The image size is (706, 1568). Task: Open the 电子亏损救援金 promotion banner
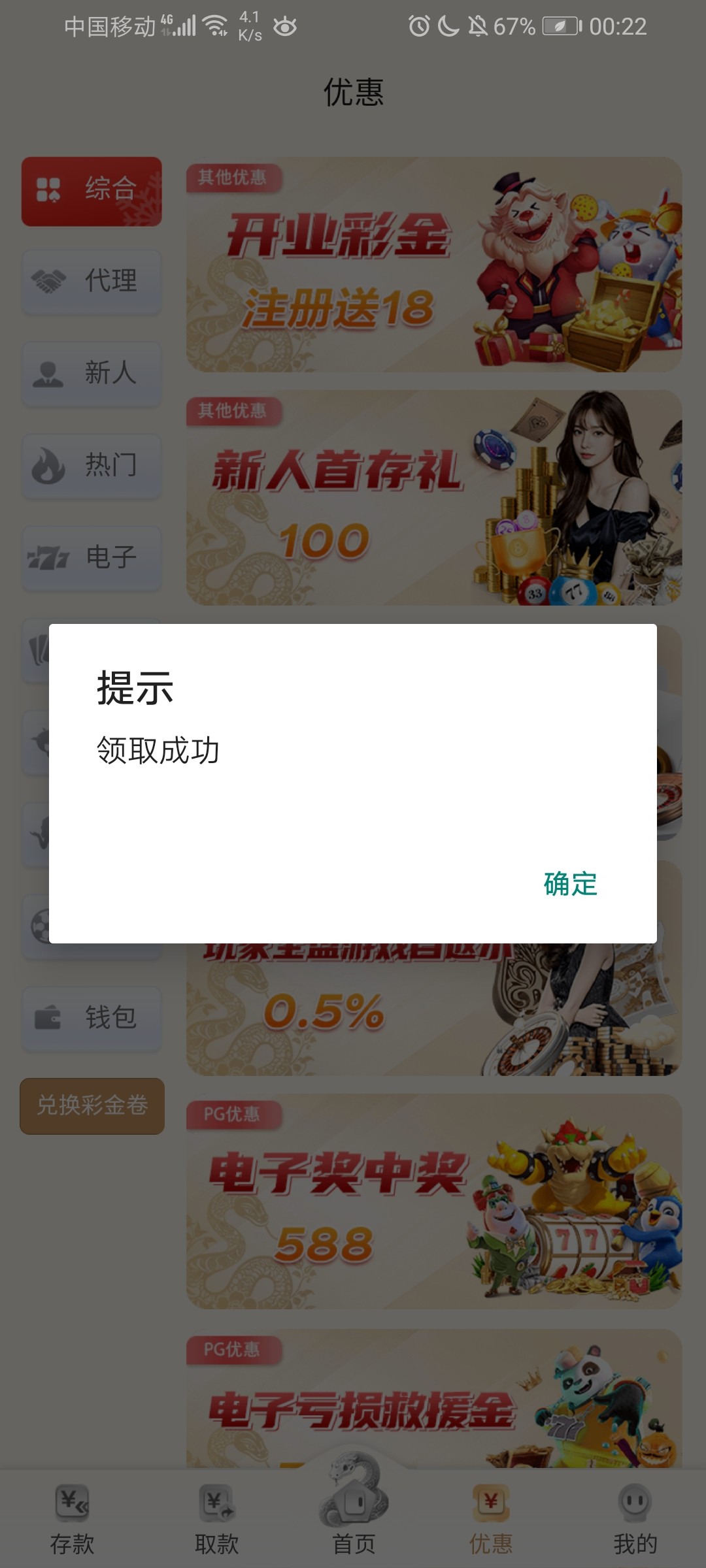click(x=433, y=1405)
